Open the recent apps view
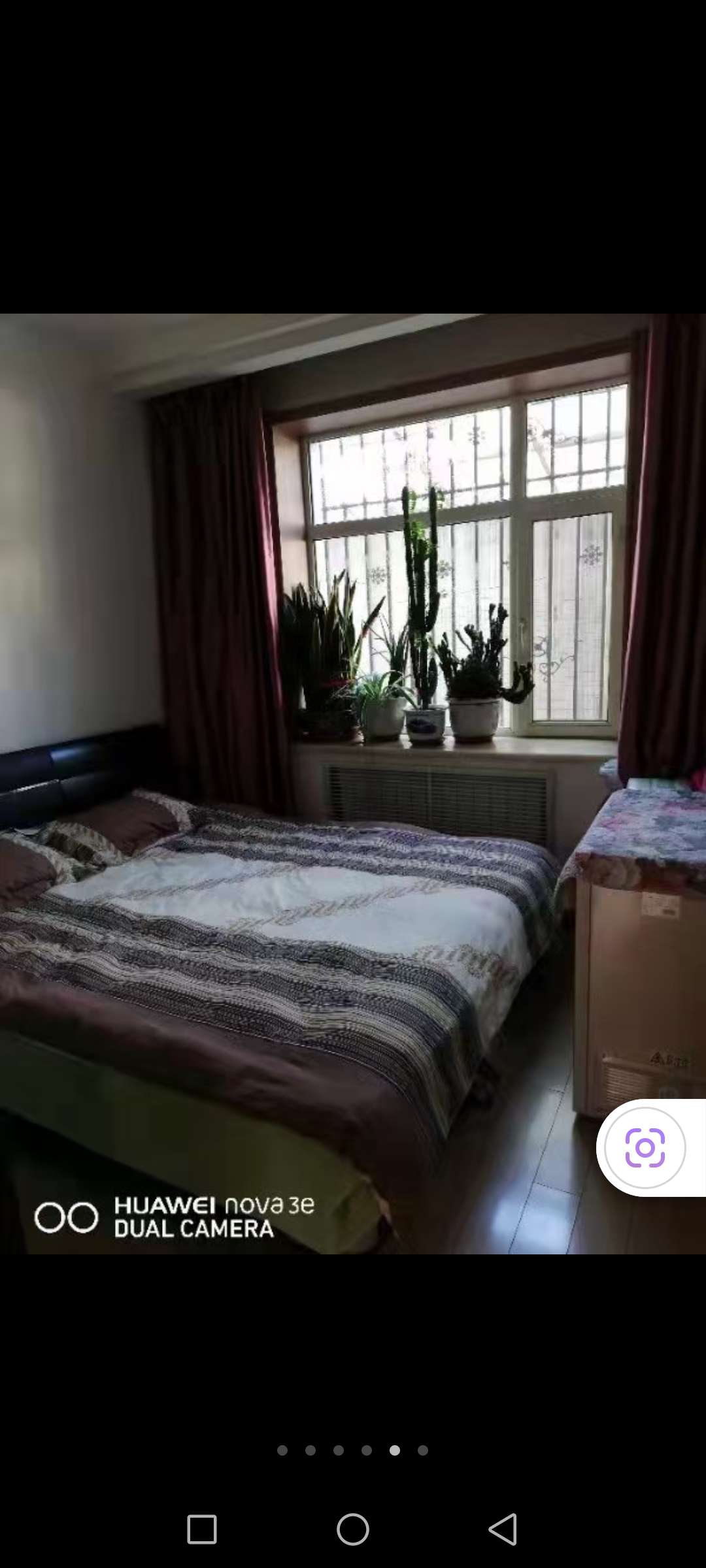Screen dimensions: 706x1568 202,1529
